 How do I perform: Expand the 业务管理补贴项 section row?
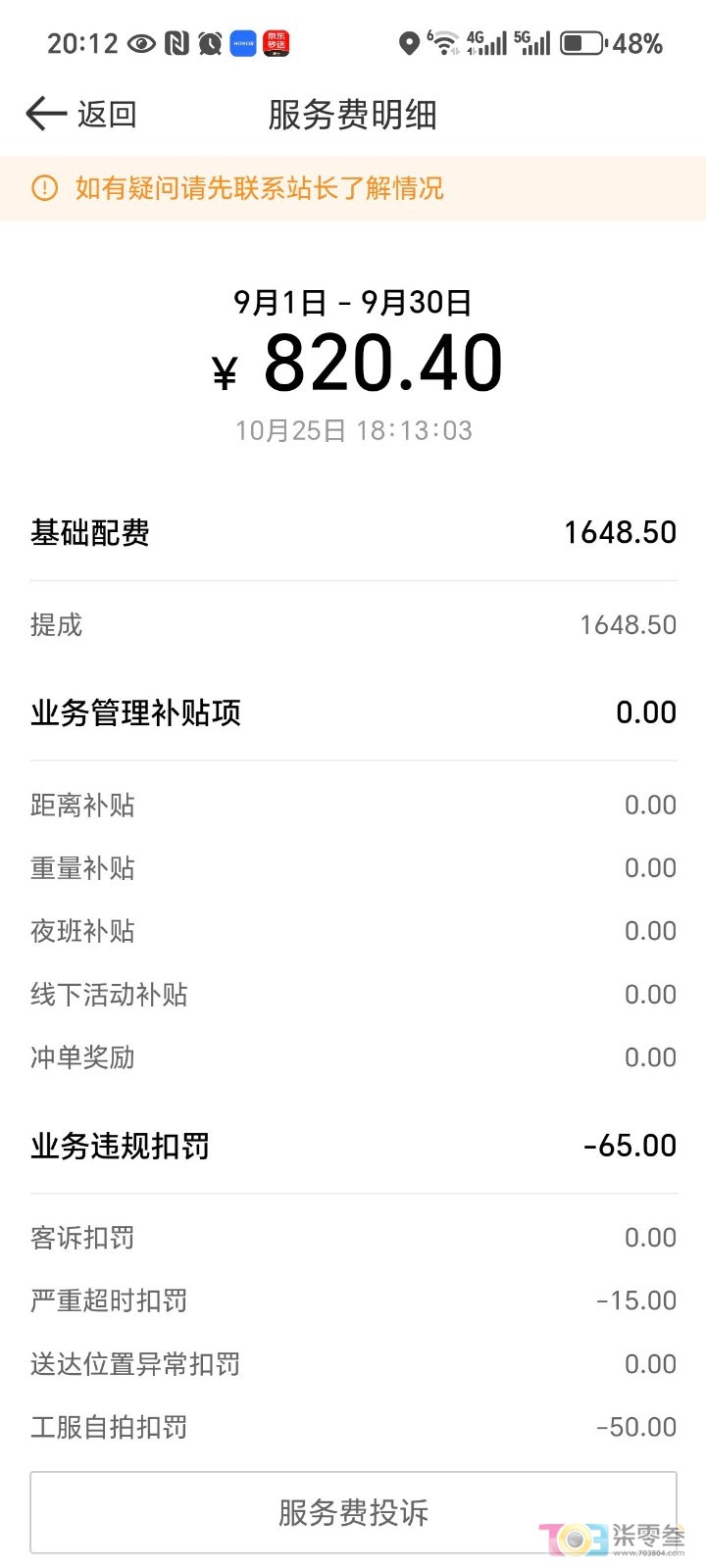[353, 712]
